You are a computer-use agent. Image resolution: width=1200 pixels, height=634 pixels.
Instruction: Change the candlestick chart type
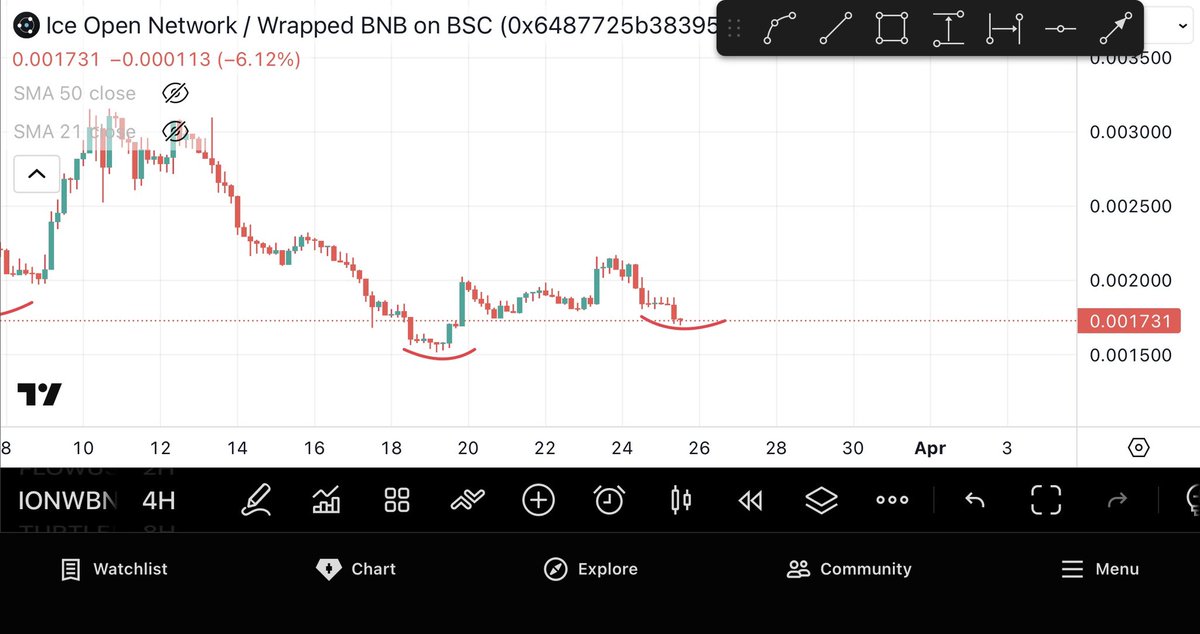point(681,499)
